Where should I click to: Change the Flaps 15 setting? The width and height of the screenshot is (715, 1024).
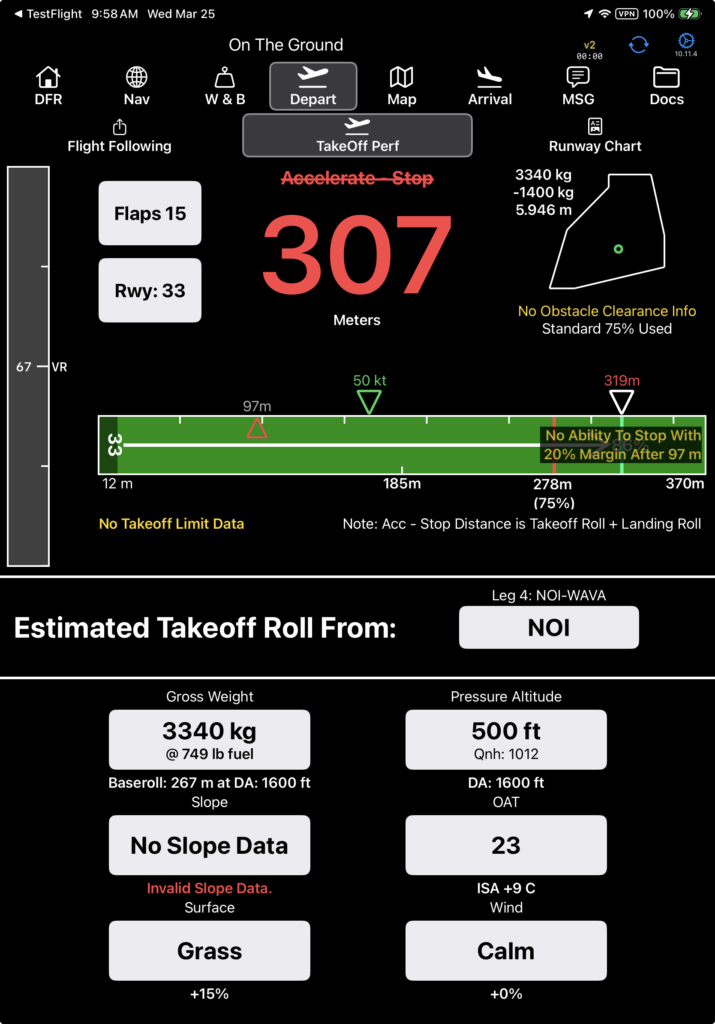point(150,213)
